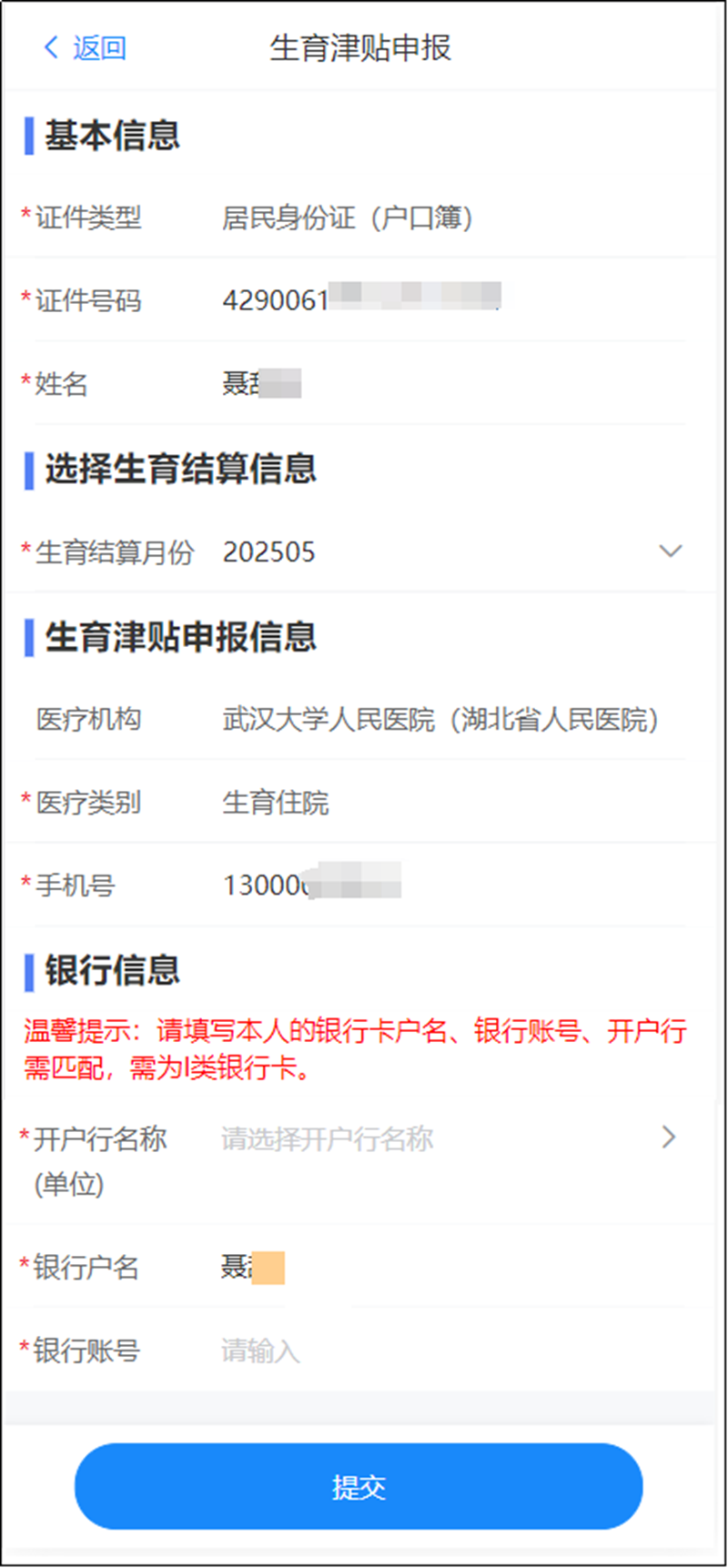Tap 返回 to go back

[86, 47]
